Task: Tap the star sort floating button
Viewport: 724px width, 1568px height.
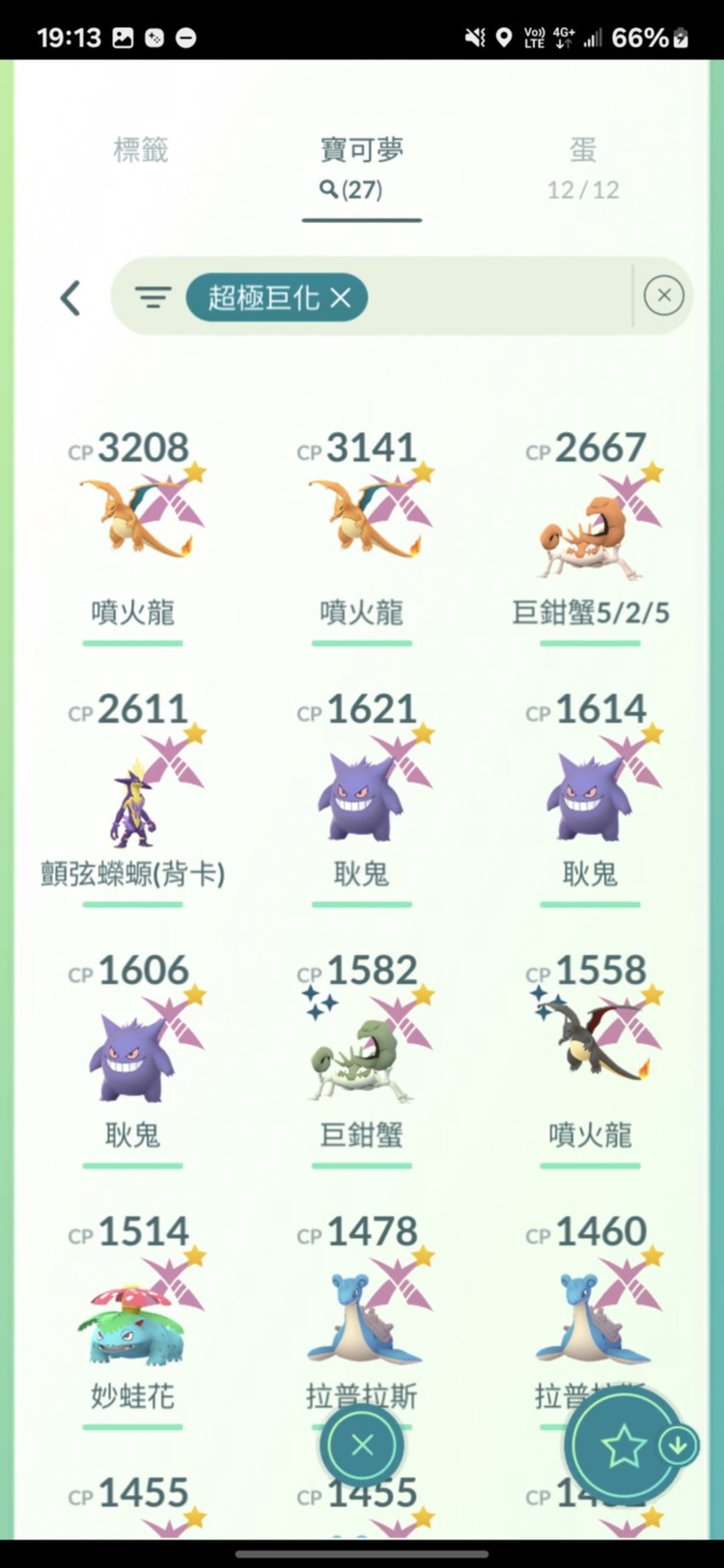Action: click(623, 1445)
